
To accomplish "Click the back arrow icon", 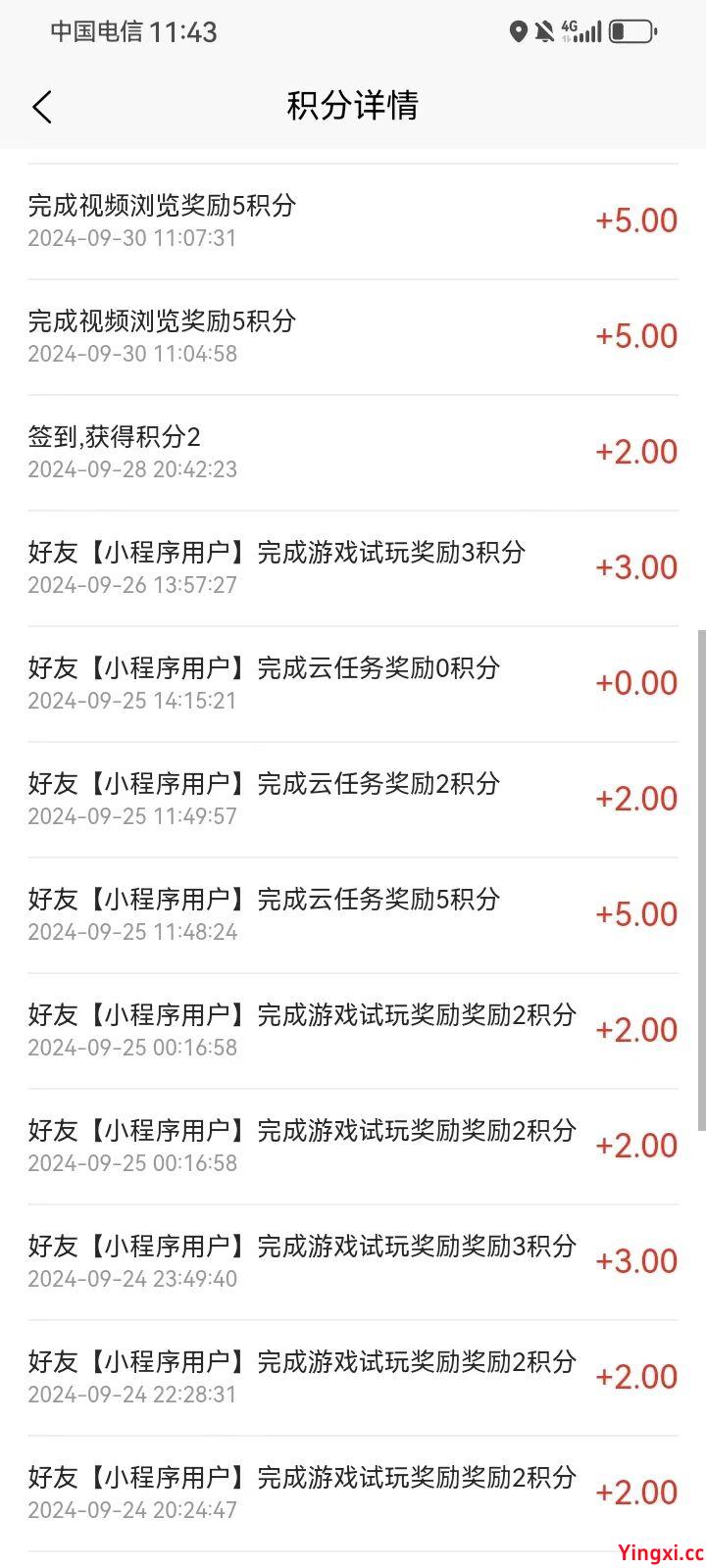I will [42, 106].
